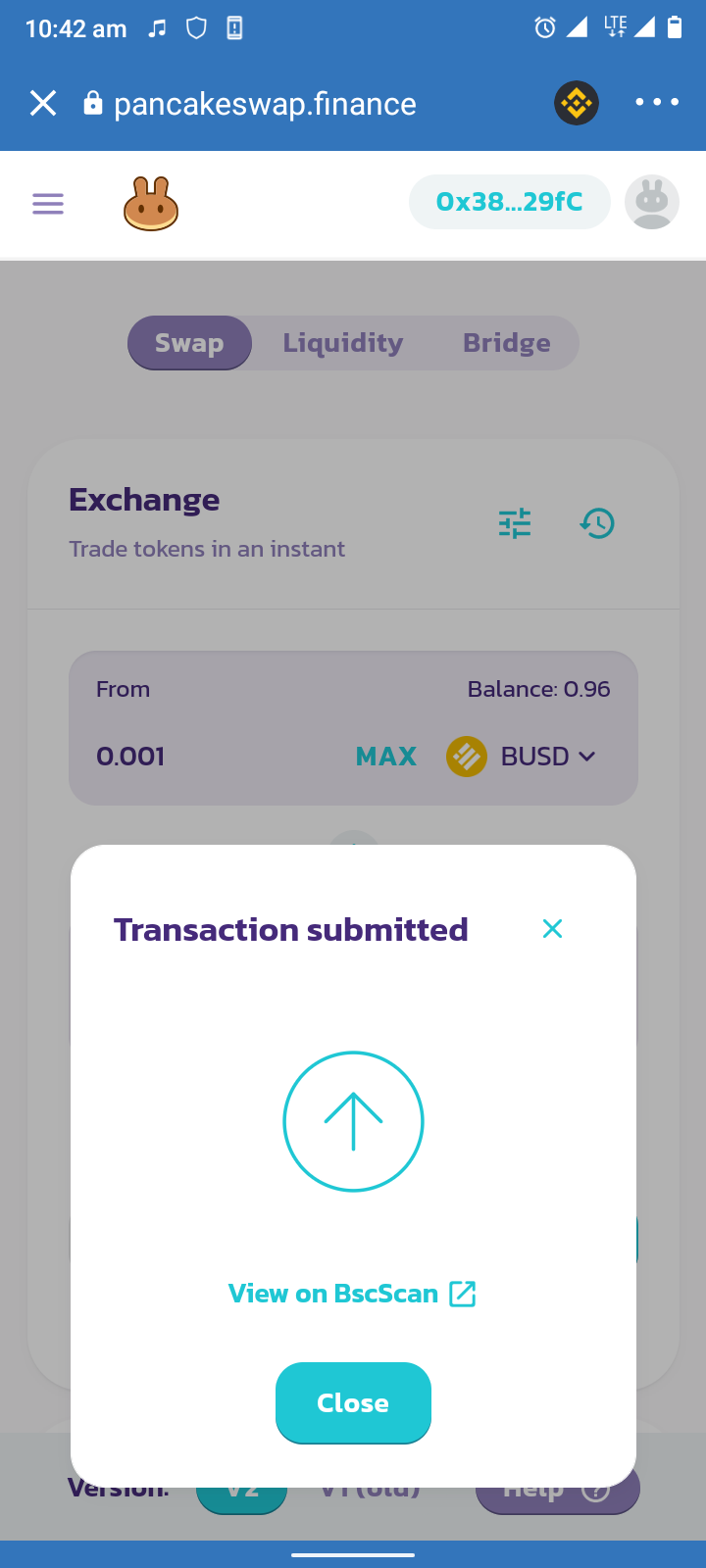Open the Binance wallet network icon
Screen dimensions: 706x1568
click(x=577, y=103)
